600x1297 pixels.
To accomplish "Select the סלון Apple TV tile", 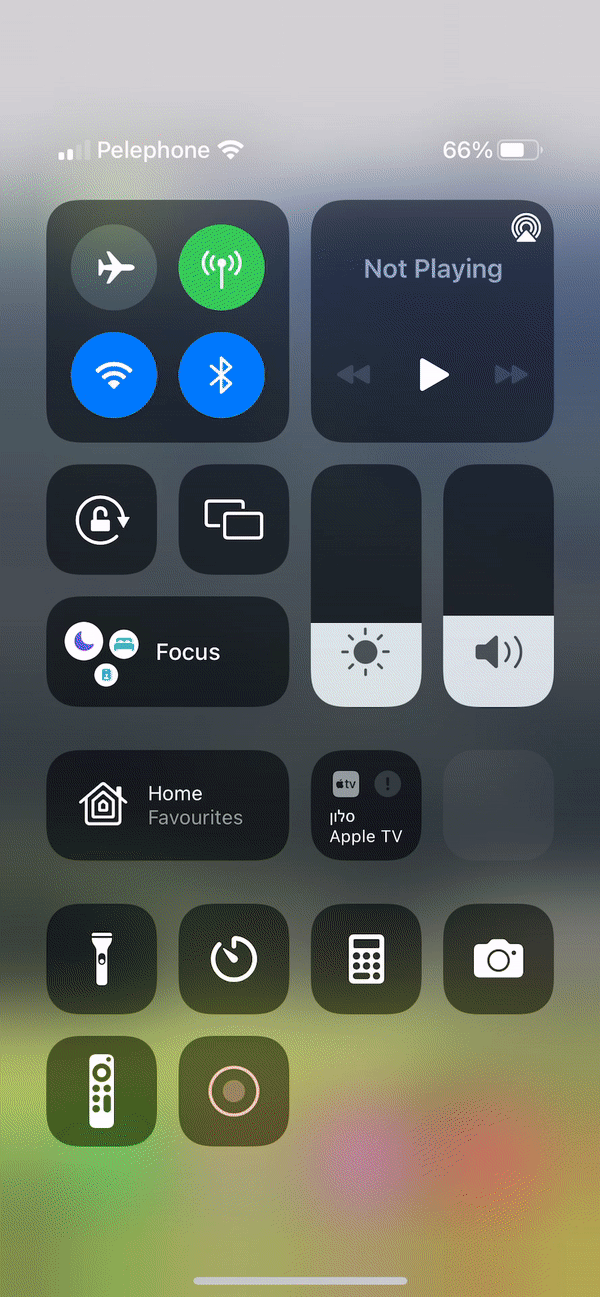I will [x=366, y=805].
